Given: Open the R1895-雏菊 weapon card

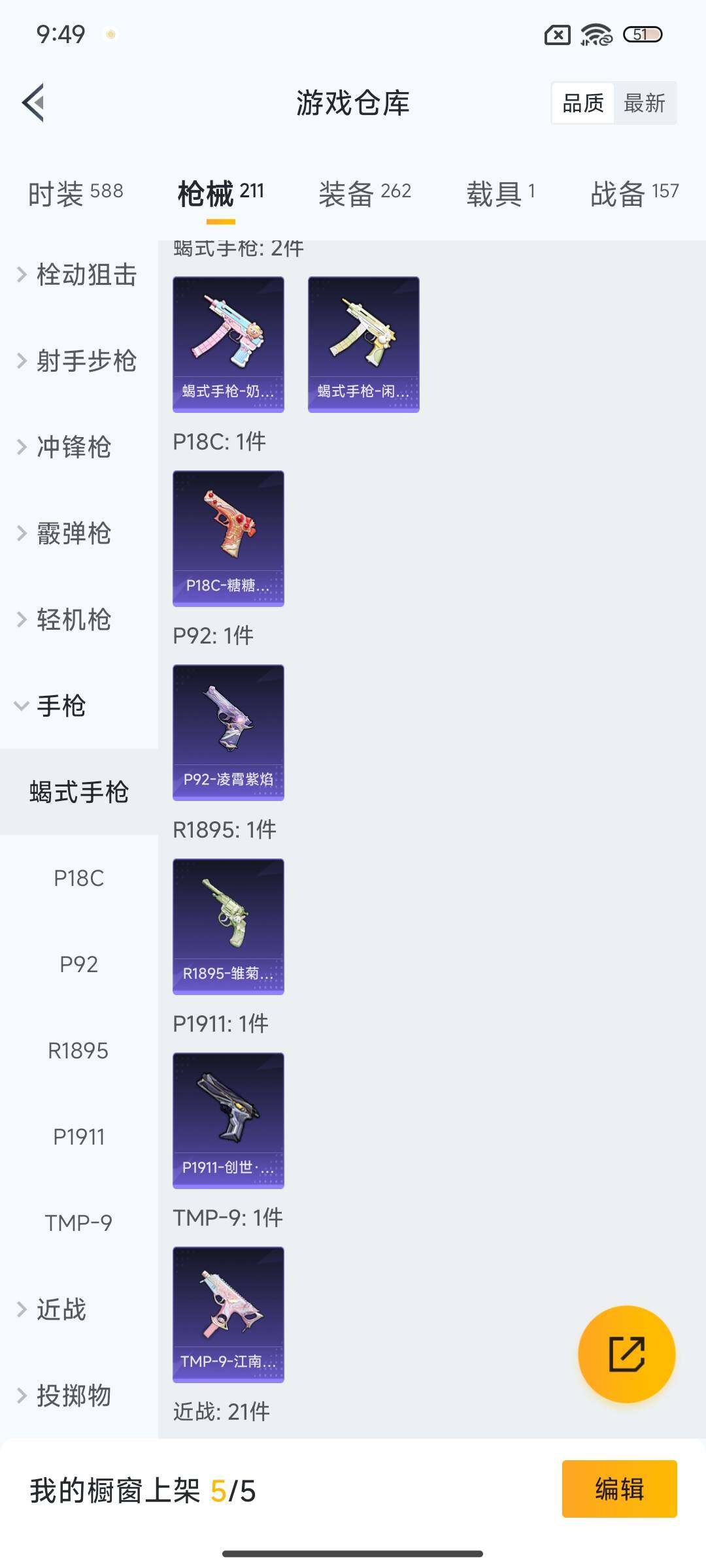Looking at the screenshot, I should pyautogui.click(x=228, y=926).
